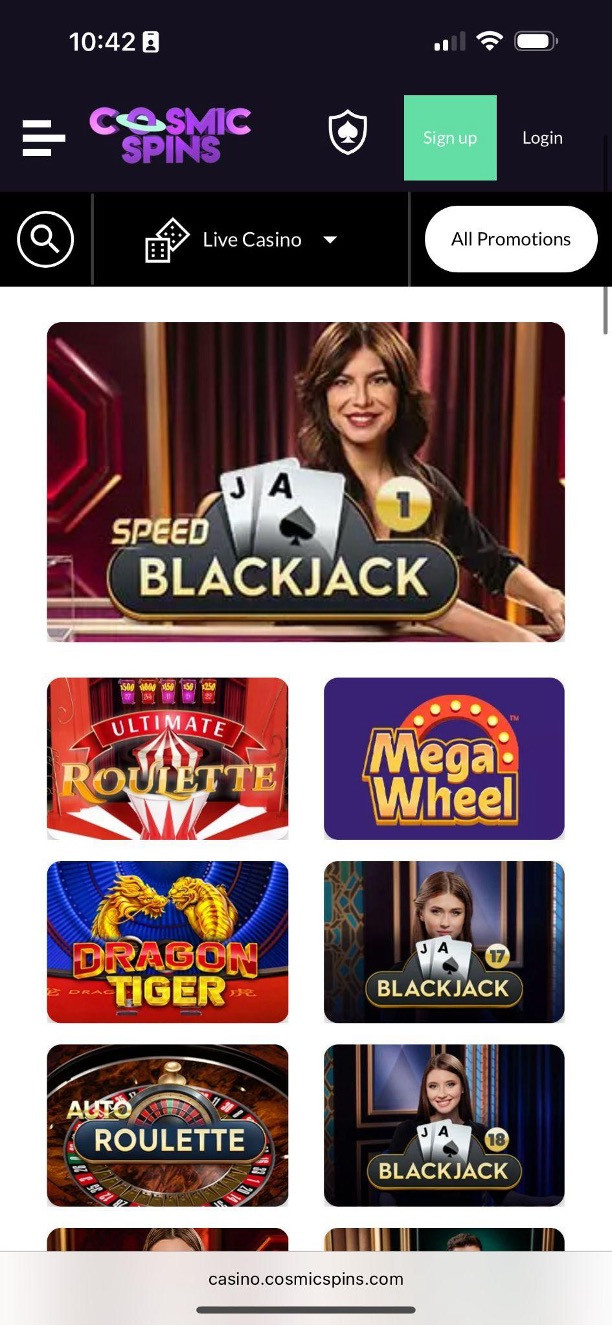Launch Speed Blackjack 1
The height and width of the screenshot is (1326, 612).
pos(305,481)
